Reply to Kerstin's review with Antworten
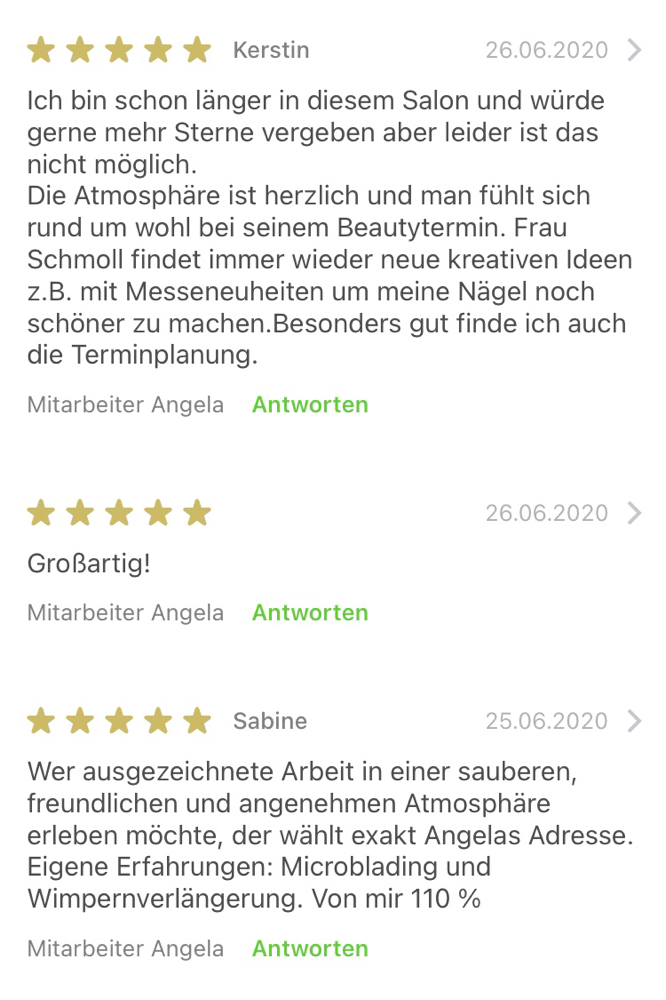Image resolution: width=666 pixels, height=1000 pixels. tap(310, 405)
